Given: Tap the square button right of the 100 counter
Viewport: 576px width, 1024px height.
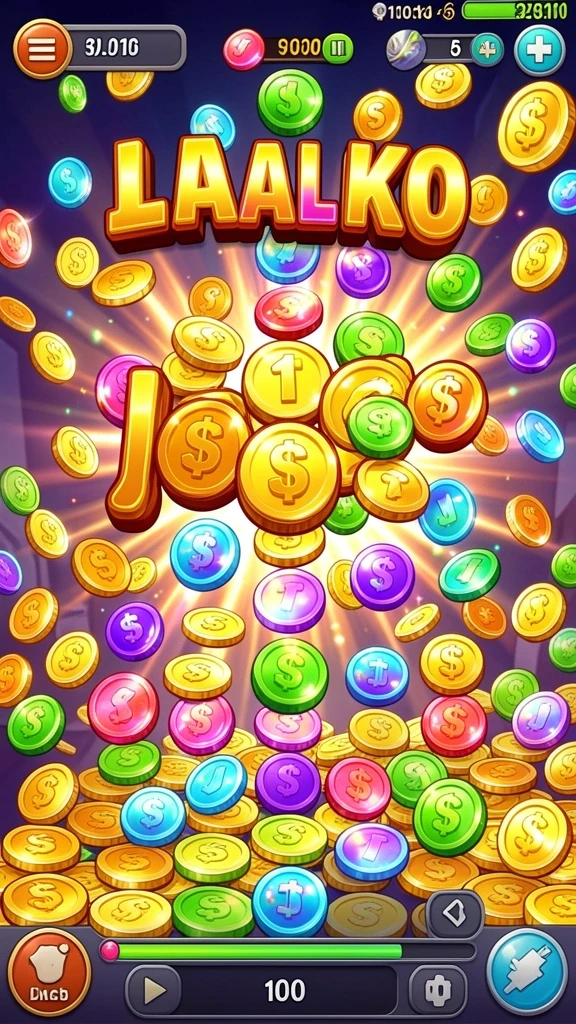Looking at the screenshot, I should (438, 991).
